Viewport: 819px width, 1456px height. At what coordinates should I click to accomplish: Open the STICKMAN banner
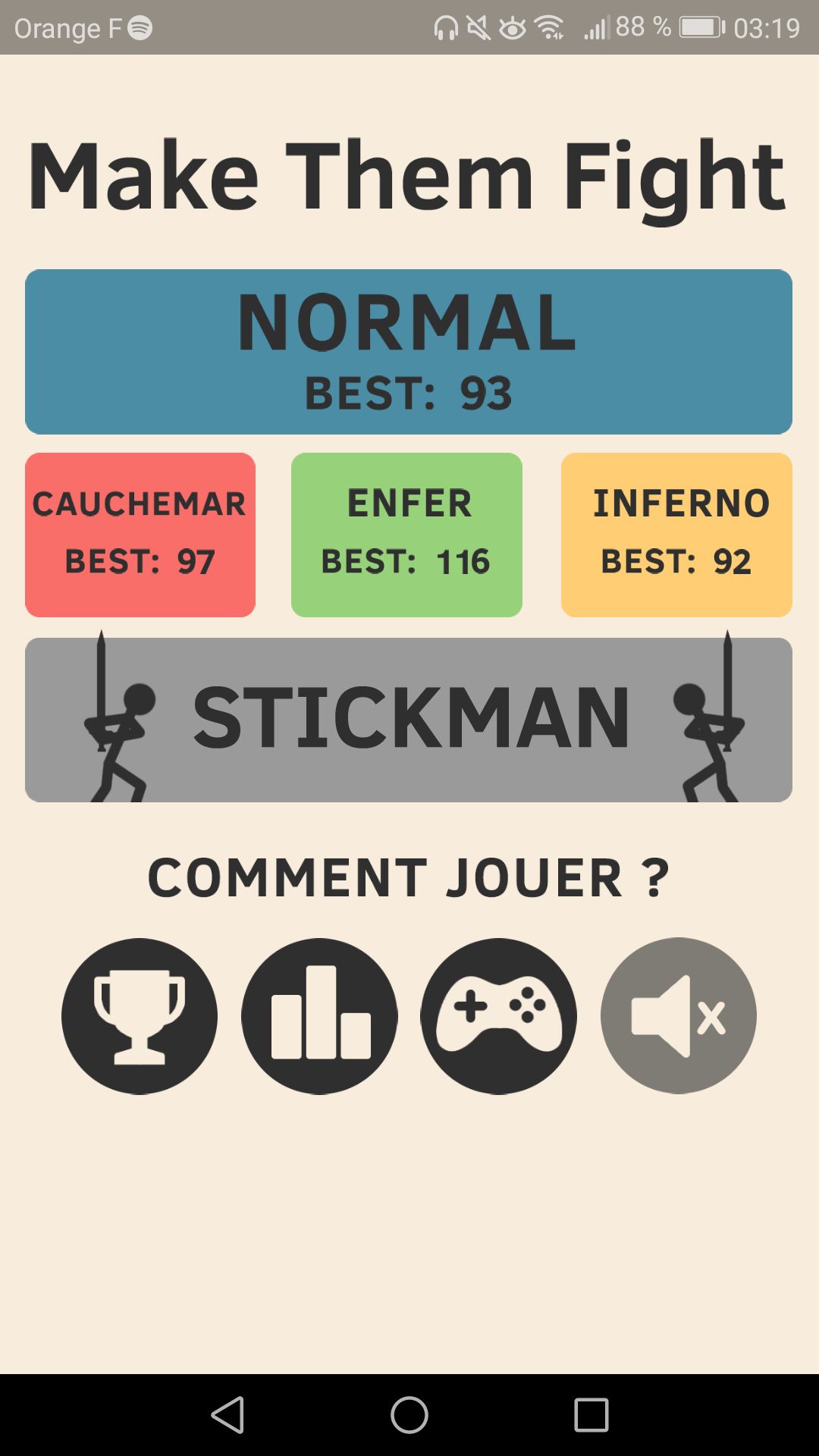point(409,719)
